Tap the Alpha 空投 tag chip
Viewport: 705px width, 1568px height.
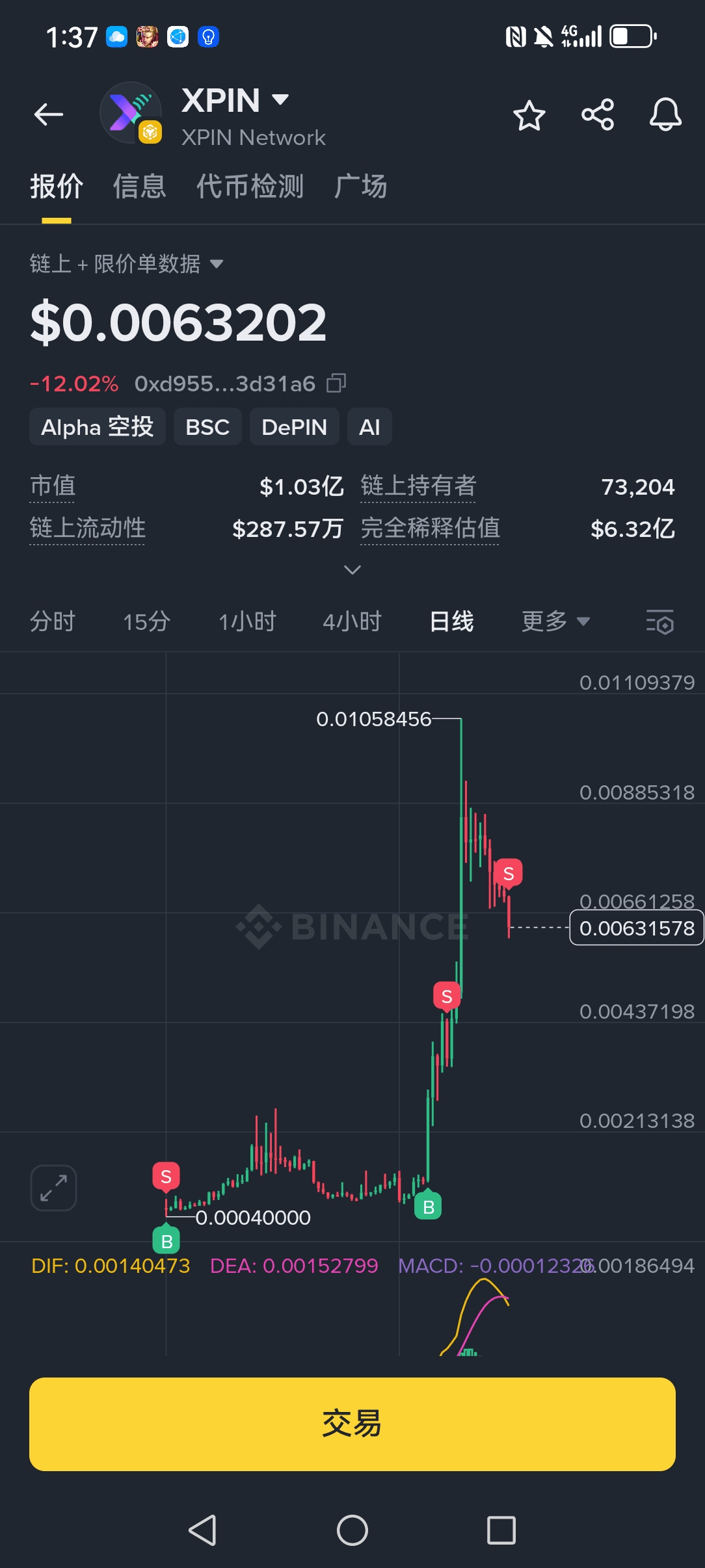click(98, 427)
